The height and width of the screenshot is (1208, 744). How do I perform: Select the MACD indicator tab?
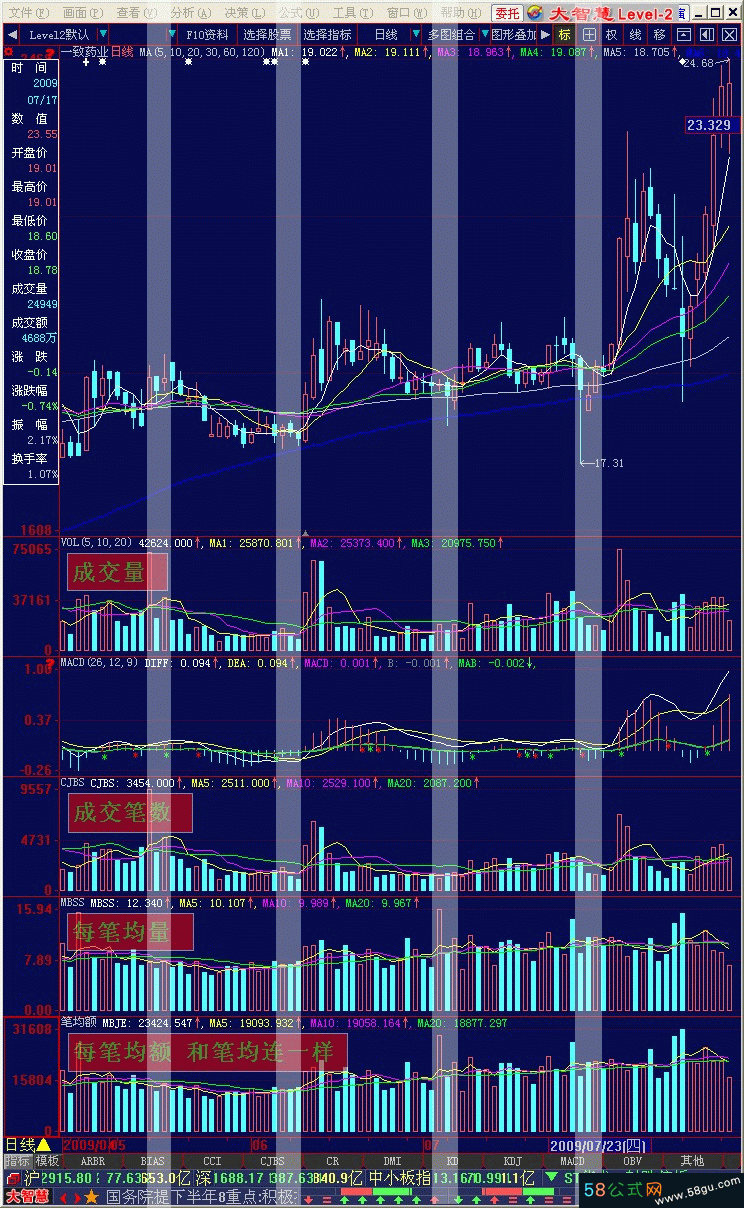pos(572,1161)
